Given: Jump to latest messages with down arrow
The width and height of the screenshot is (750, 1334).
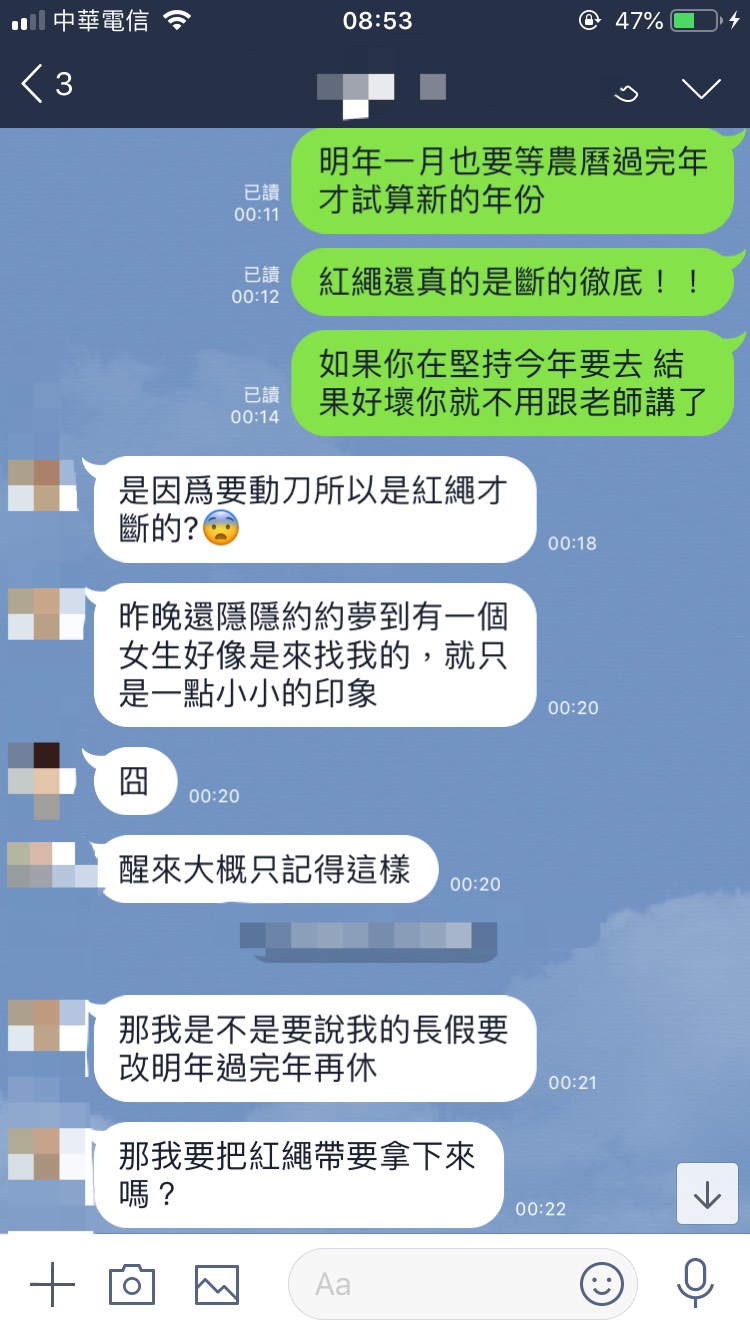Looking at the screenshot, I should [x=707, y=1194].
